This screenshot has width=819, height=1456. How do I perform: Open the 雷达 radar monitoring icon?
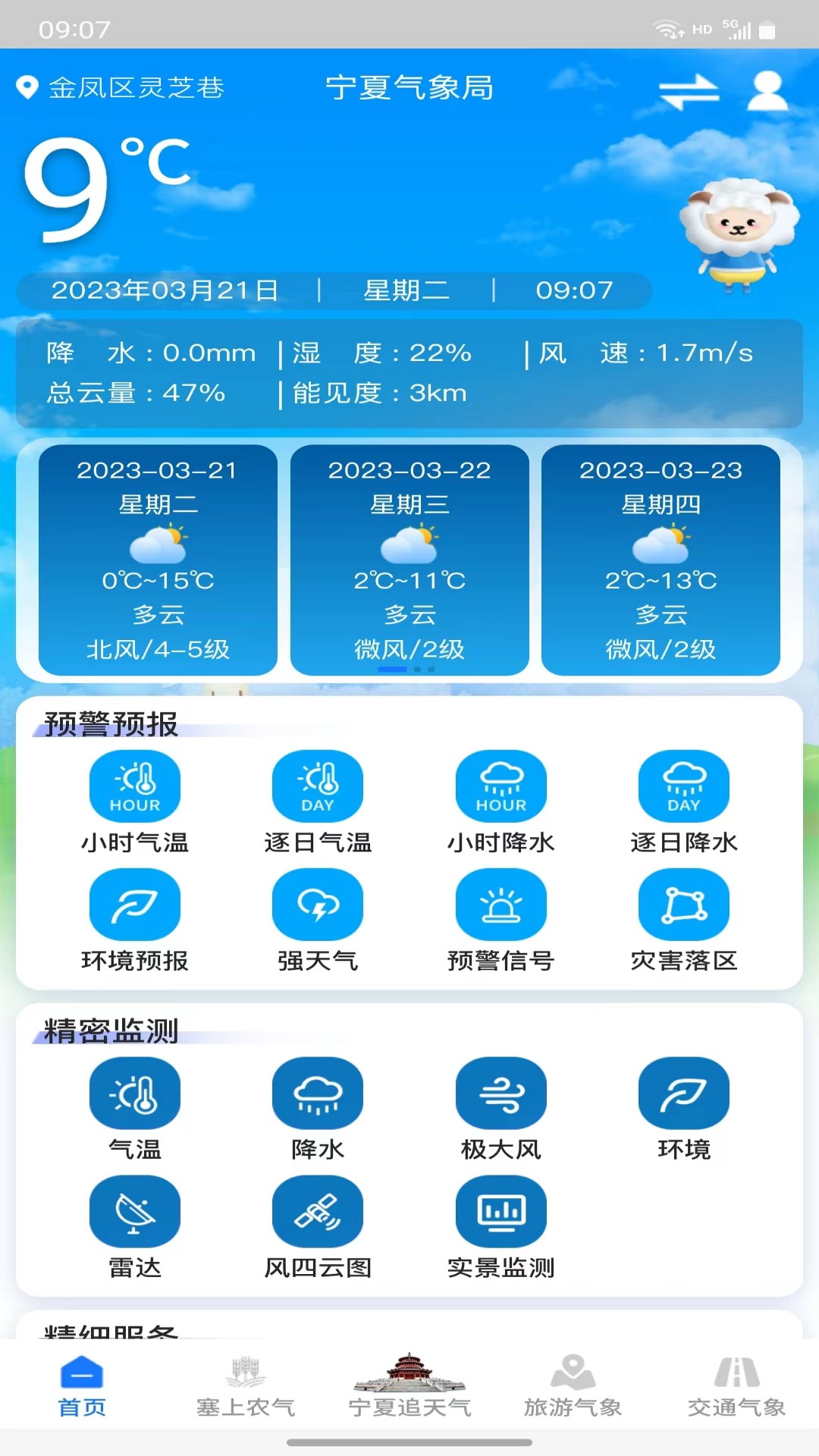134,1211
